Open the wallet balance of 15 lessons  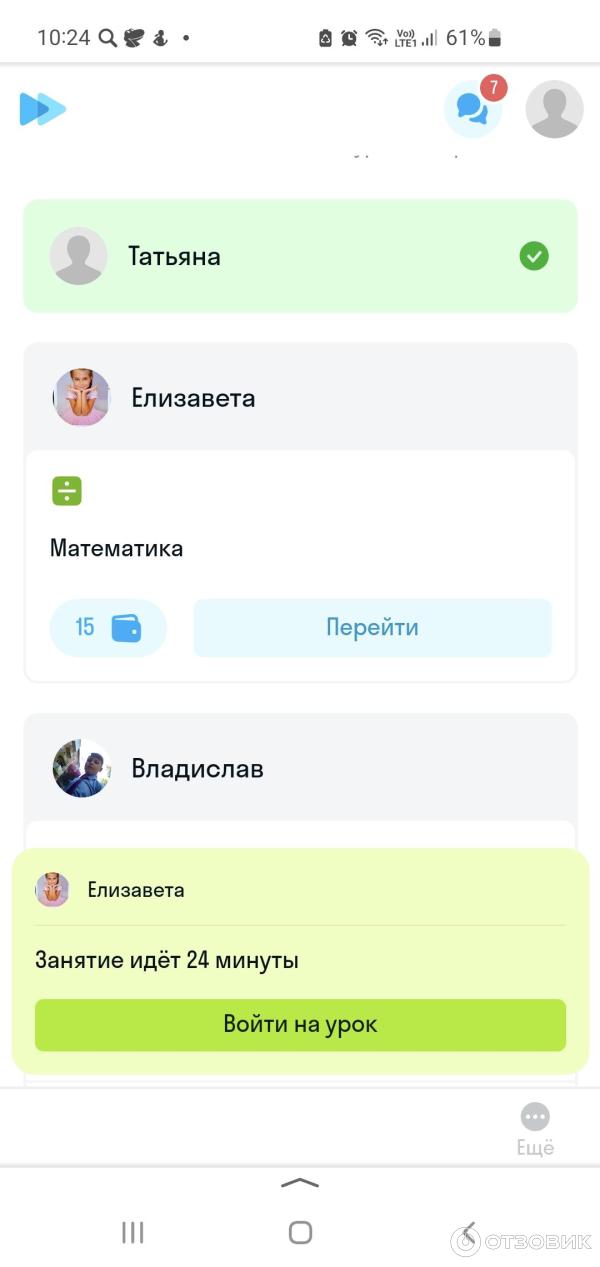[108, 628]
